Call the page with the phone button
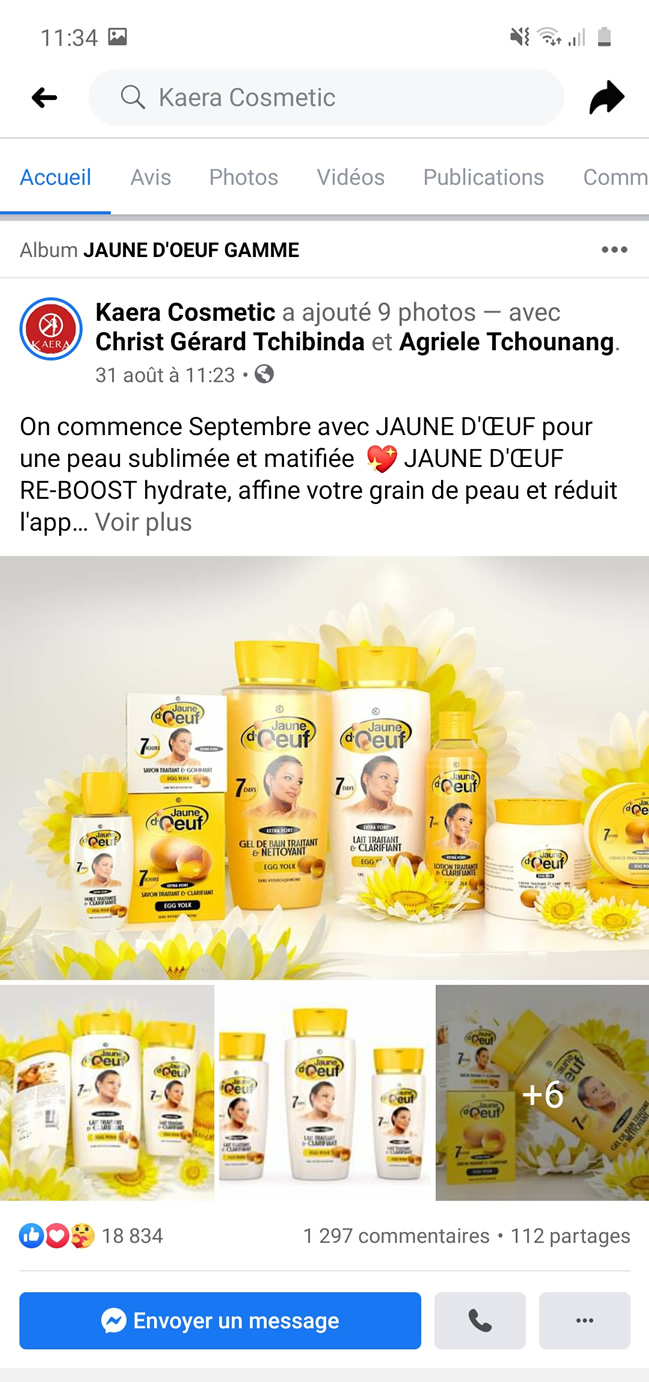Image resolution: width=649 pixels, height=1382 pixels. (481, 1321)
